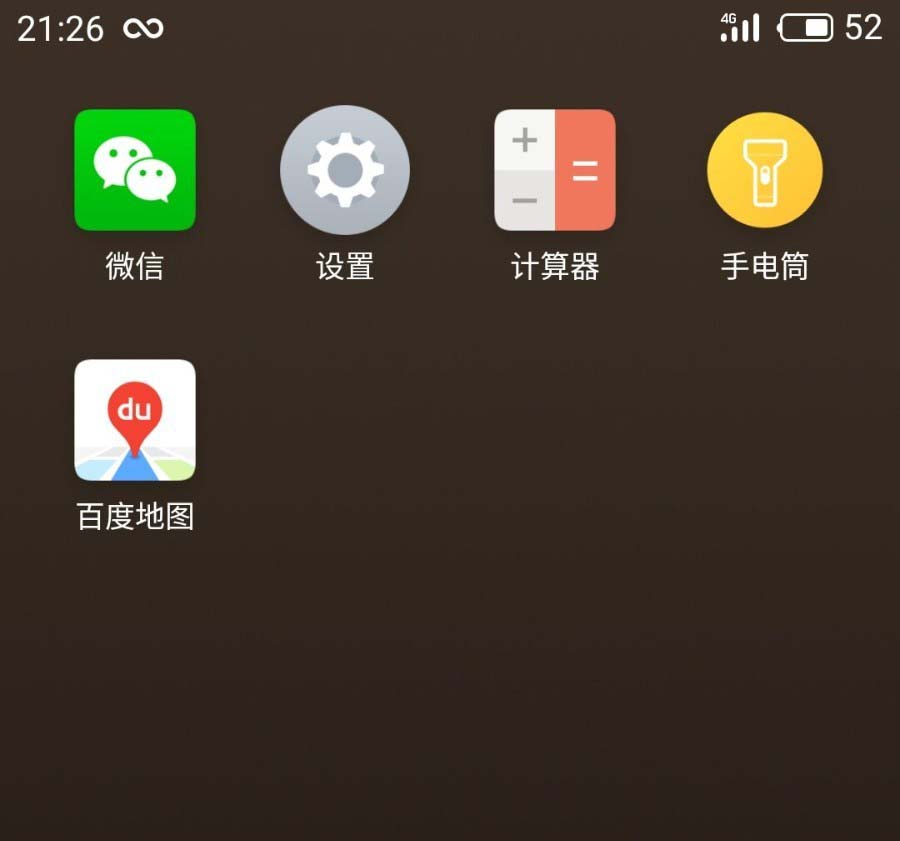
Task: Launch the Settings (设置) app
Action: click(x=345, y=170)
